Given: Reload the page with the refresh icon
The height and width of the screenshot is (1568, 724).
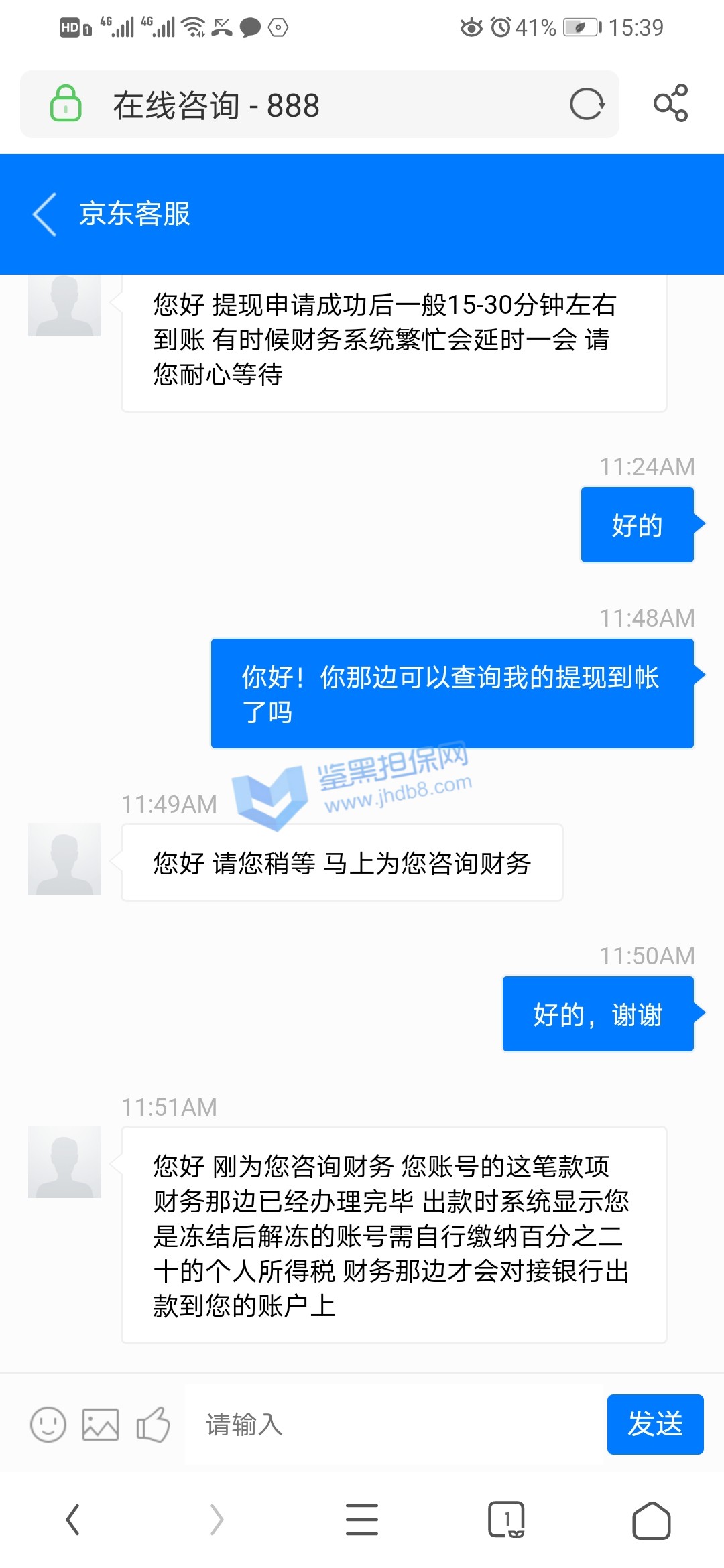Looking at the screenshot, I should point(587,105).
